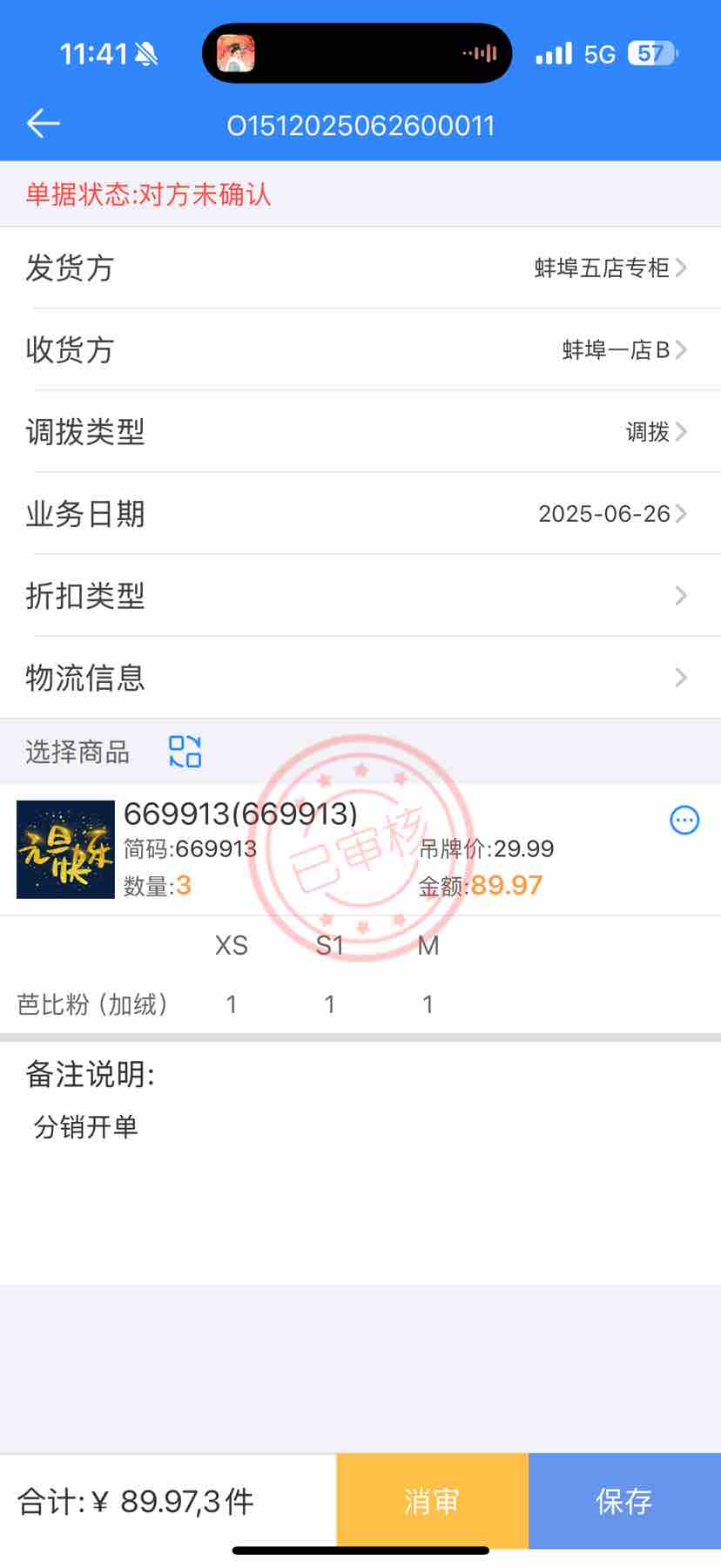
Task: Open the more options icon for product 669913
Action: [684, 820]
